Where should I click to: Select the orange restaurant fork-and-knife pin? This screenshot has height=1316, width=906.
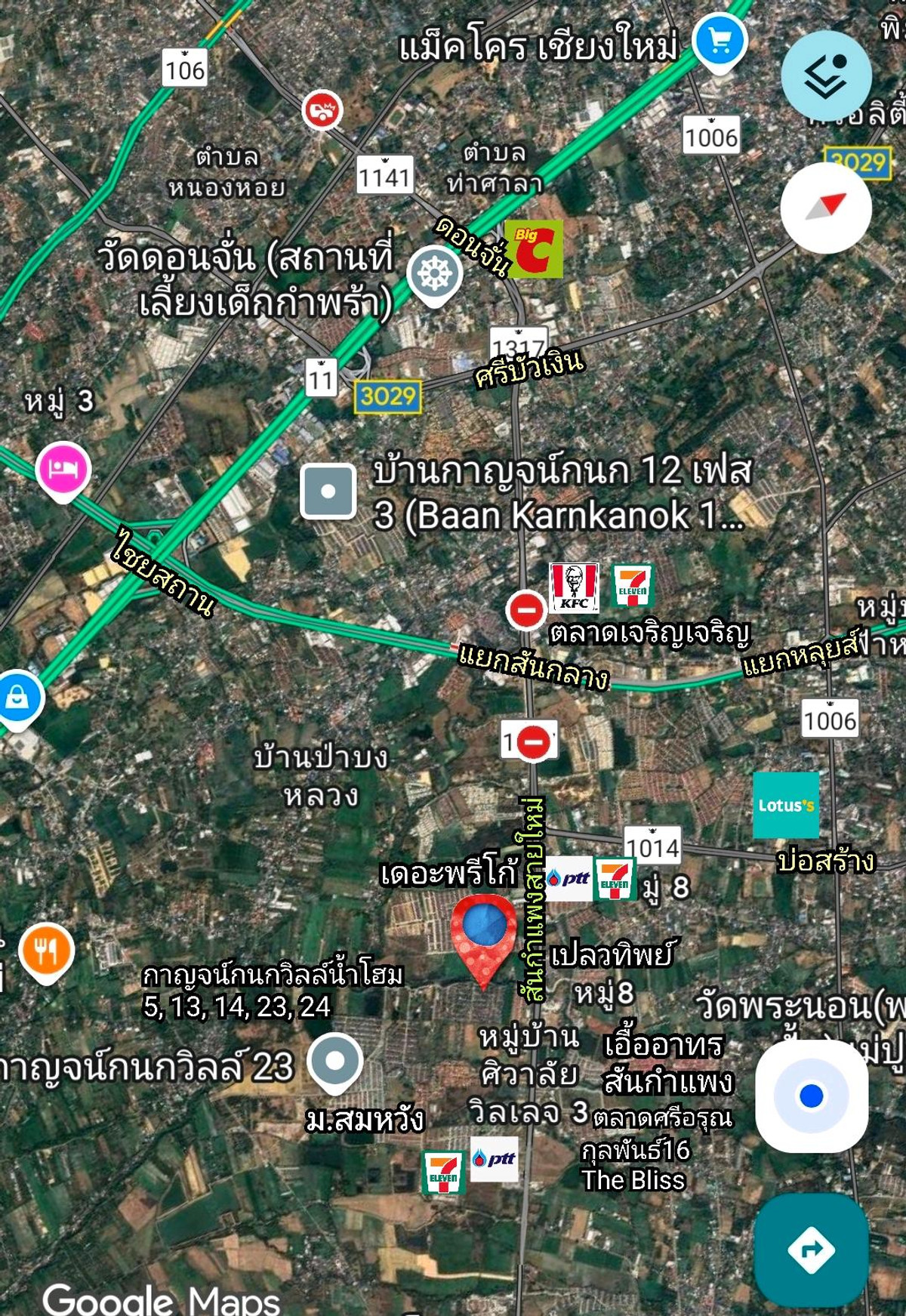click(x=47, y=953)
